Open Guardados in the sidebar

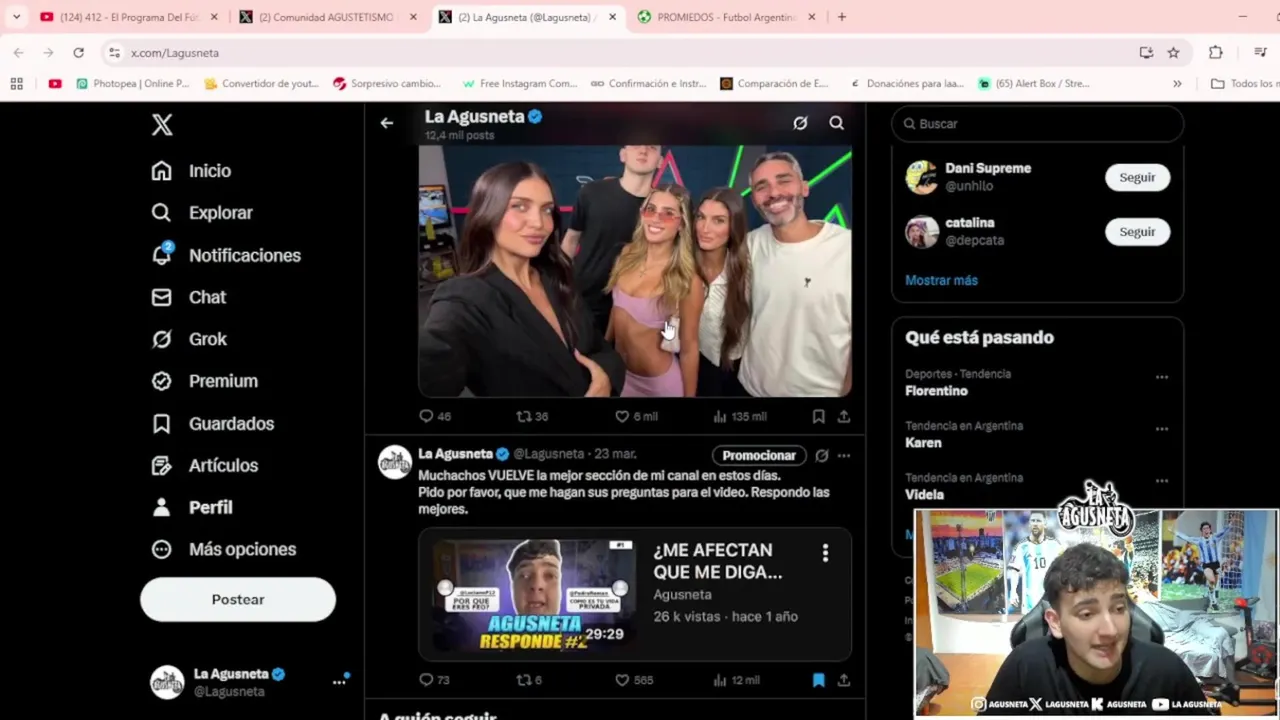tap(230, 423)
